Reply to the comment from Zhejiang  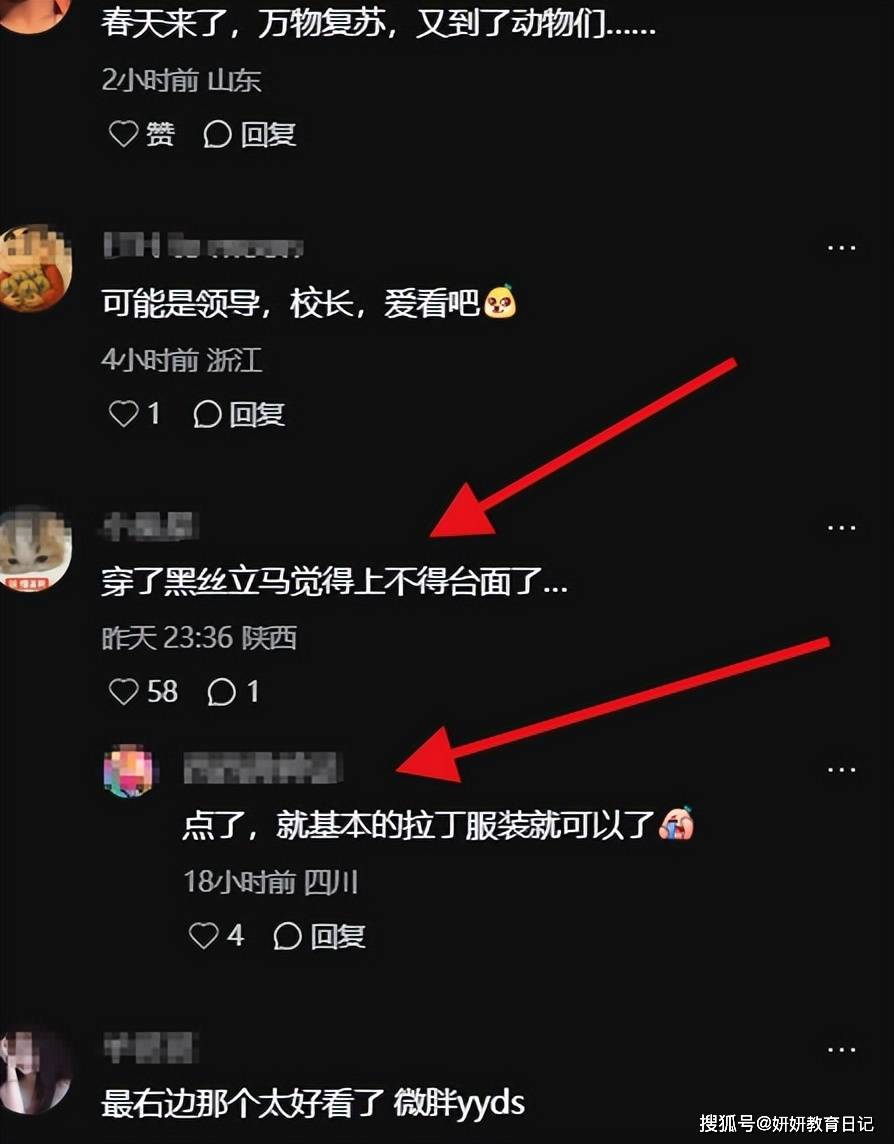[239, 414]
